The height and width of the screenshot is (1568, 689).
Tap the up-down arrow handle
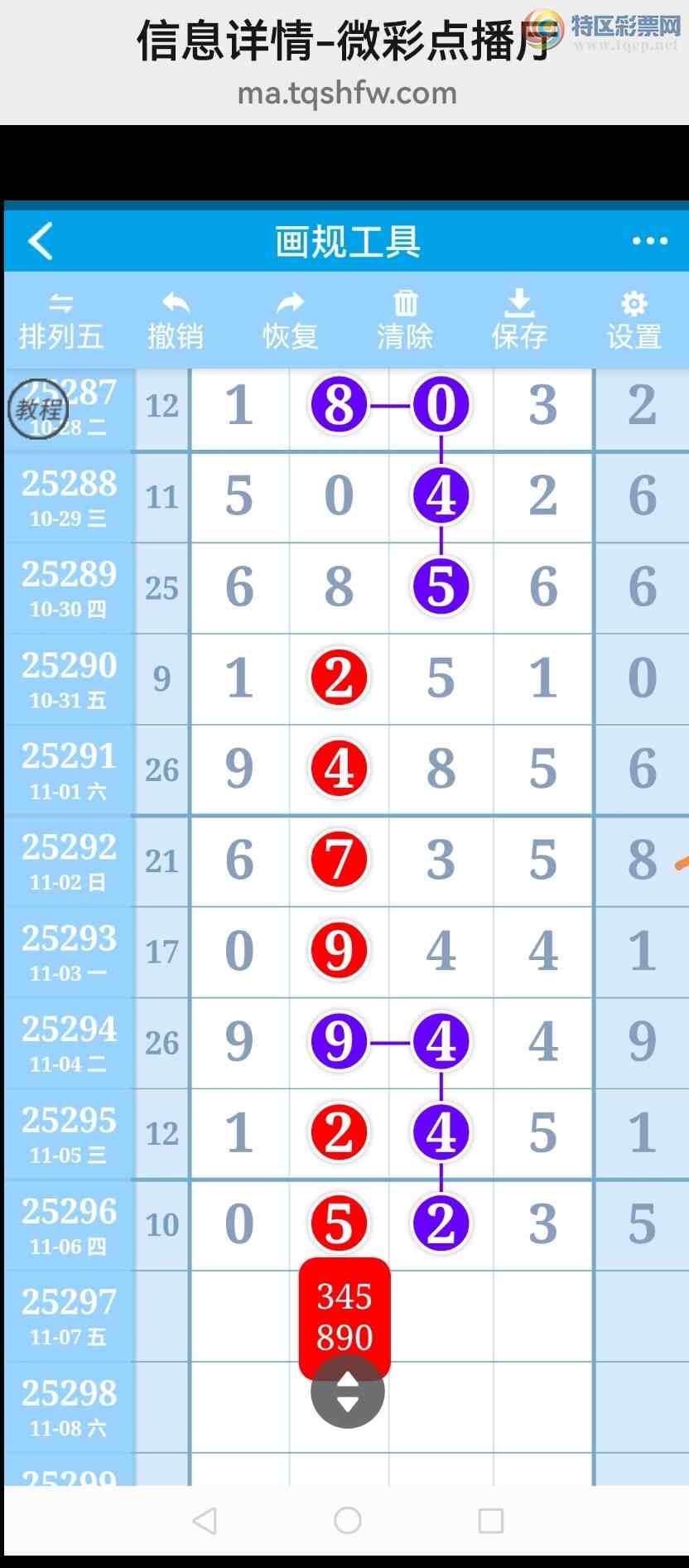347,1392
